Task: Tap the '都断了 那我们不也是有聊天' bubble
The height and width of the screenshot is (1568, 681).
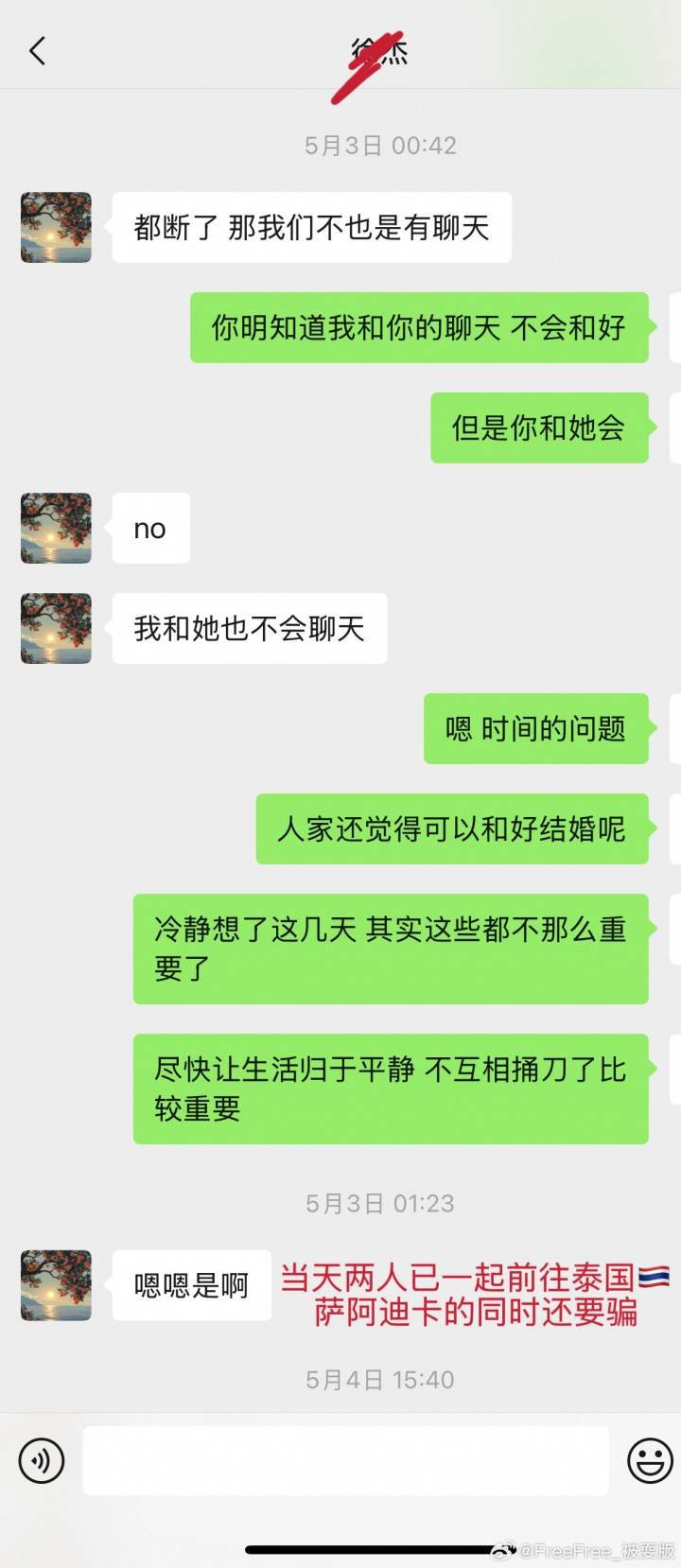Action: tap(311, 228)
